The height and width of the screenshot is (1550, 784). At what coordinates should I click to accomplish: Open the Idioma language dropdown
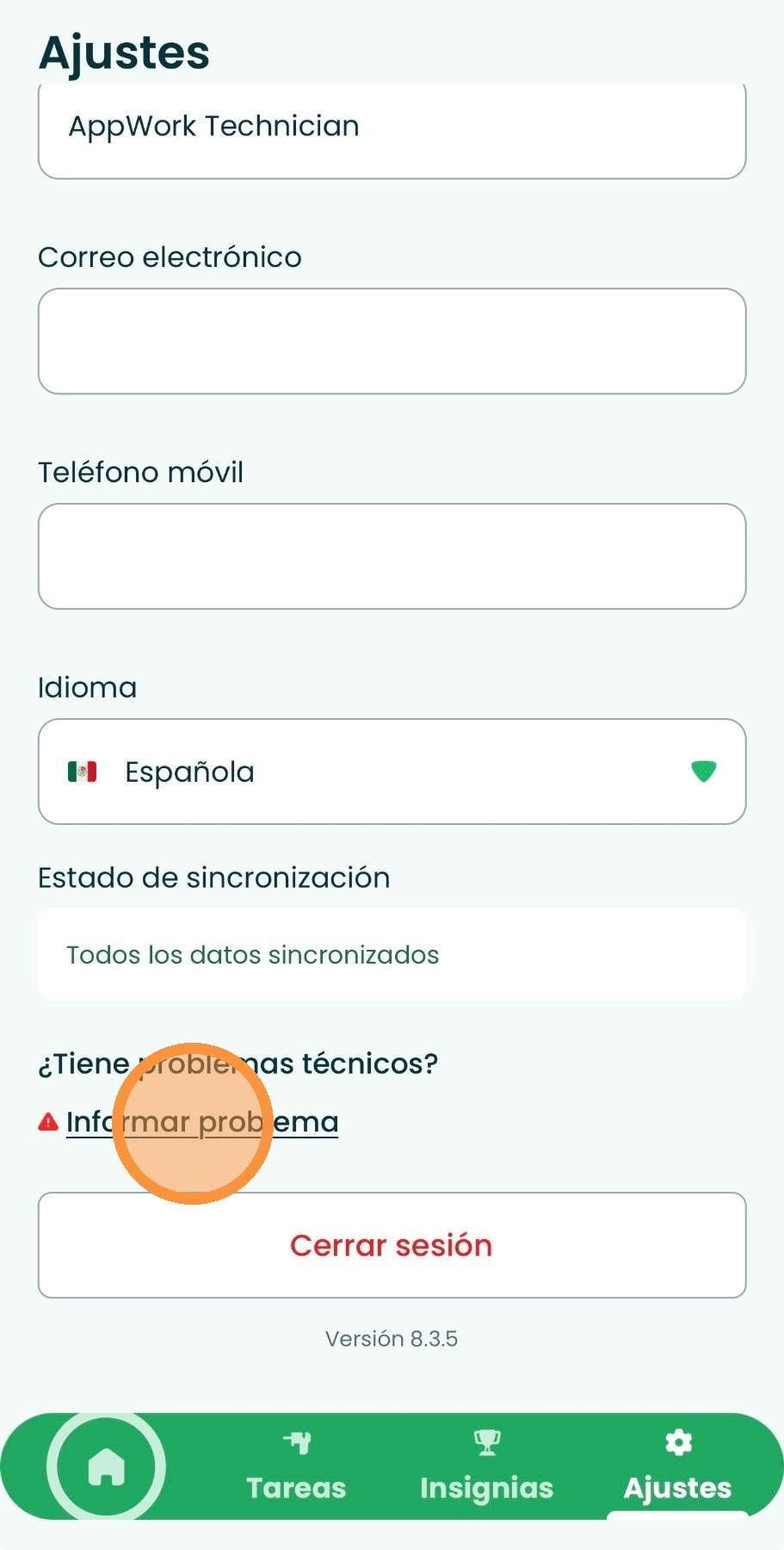pos(392,772)
